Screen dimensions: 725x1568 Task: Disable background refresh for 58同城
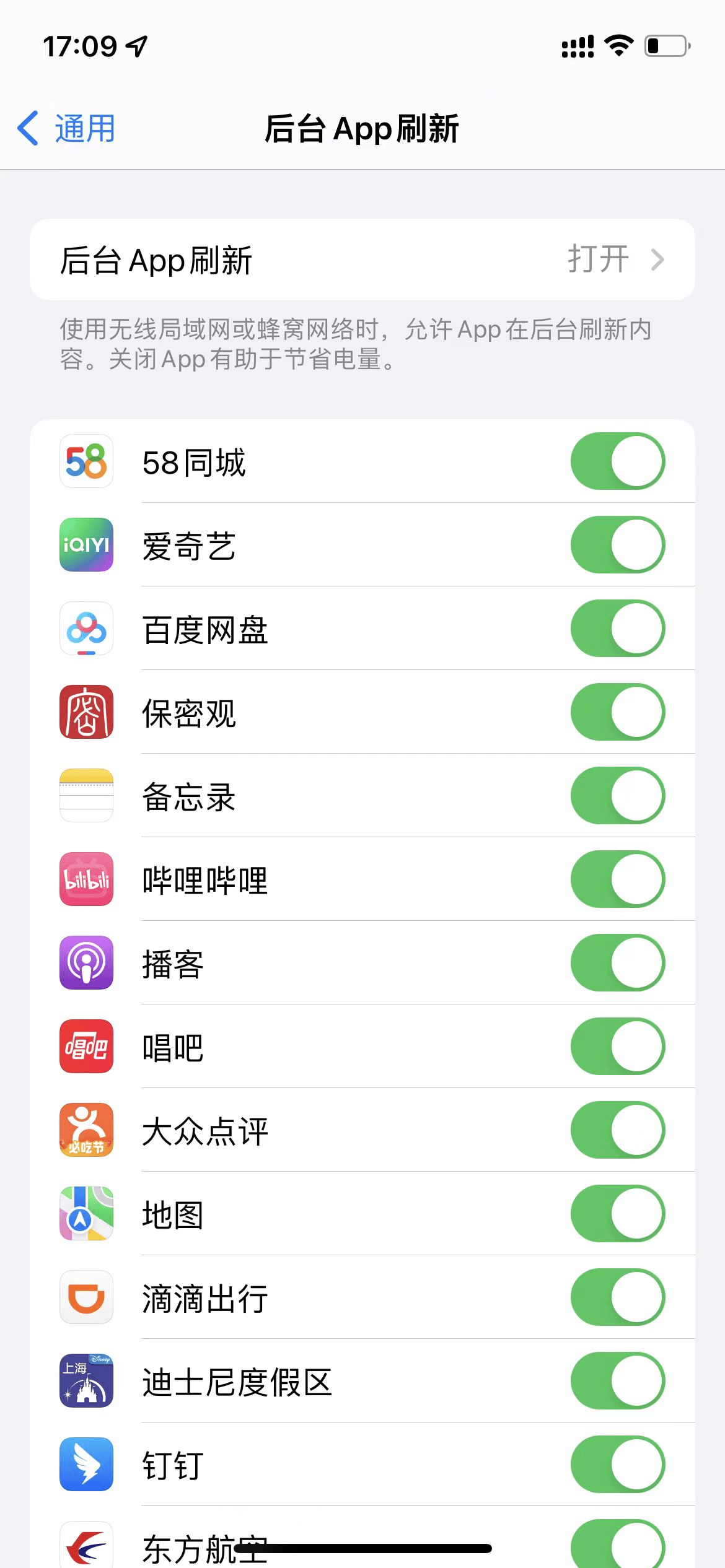pos(617,461)
